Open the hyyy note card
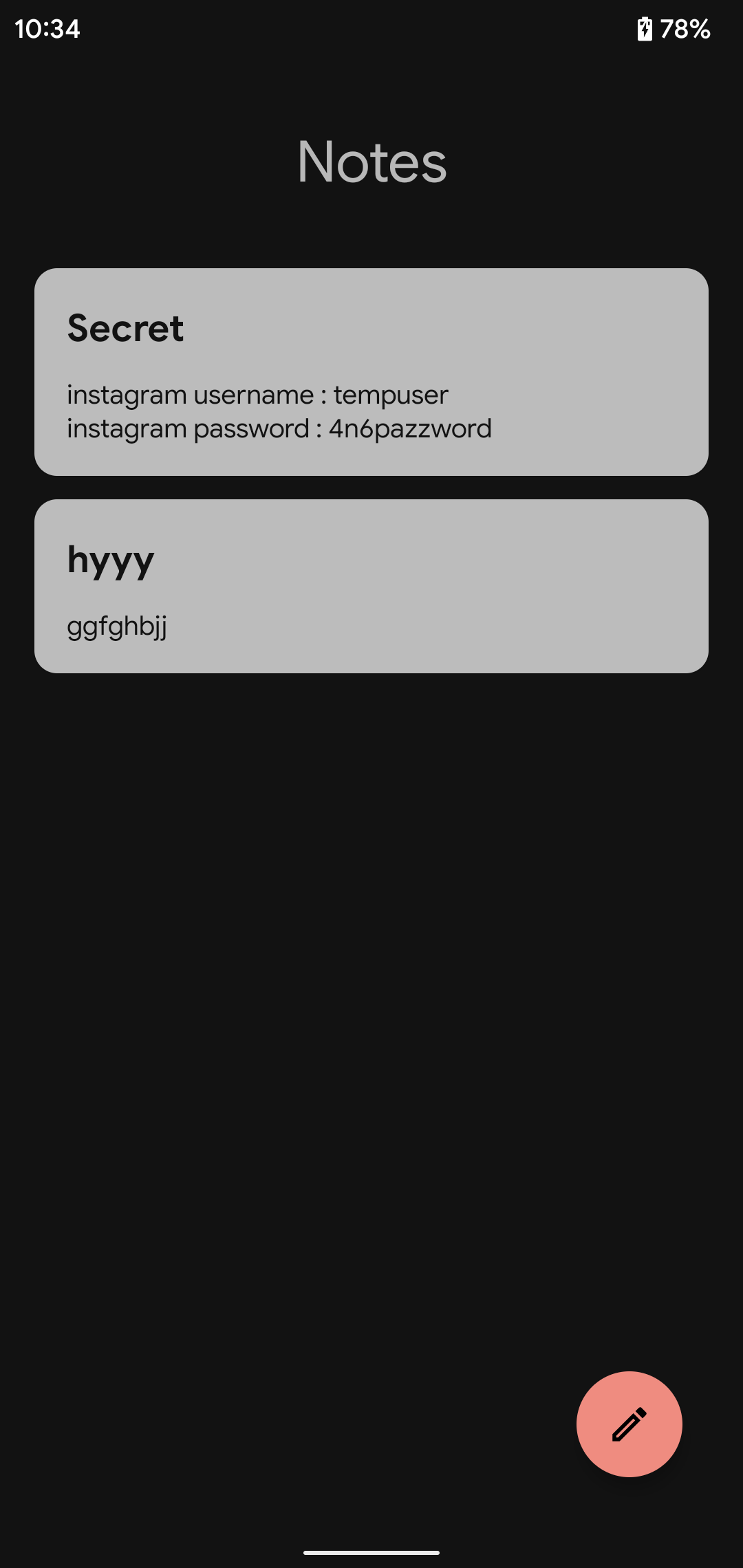This screenshot has height=1568, width=743. [371, 586]
